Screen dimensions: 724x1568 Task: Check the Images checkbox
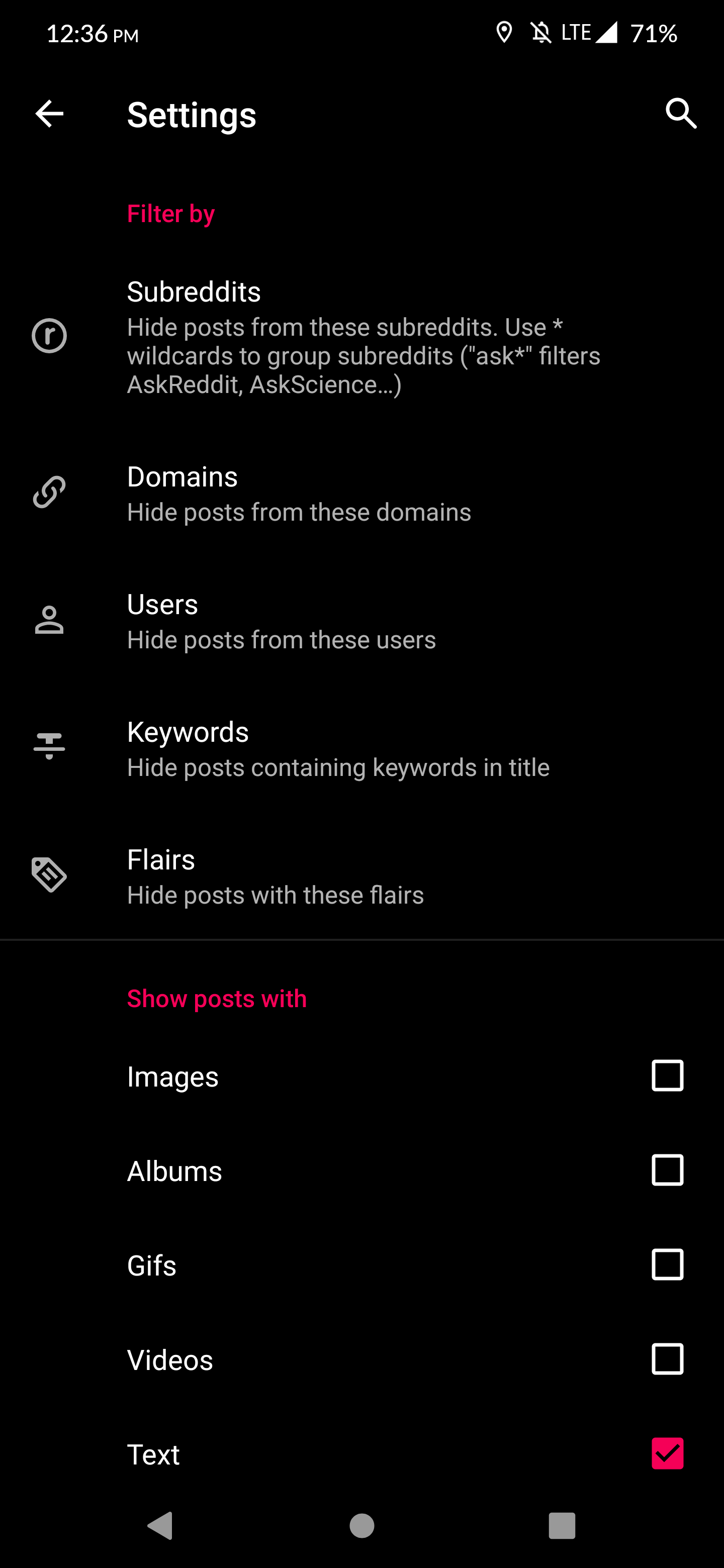[667, 1075]
